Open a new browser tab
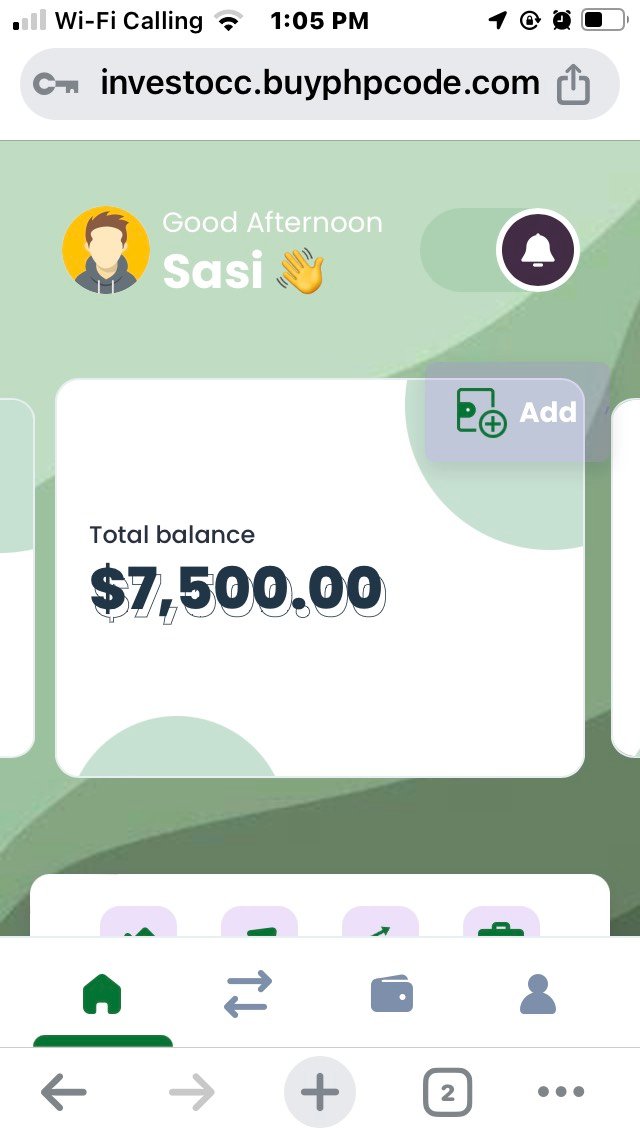Image resolution: width=640 pixels, height=1136 pixels. [x=319, y=1093]
